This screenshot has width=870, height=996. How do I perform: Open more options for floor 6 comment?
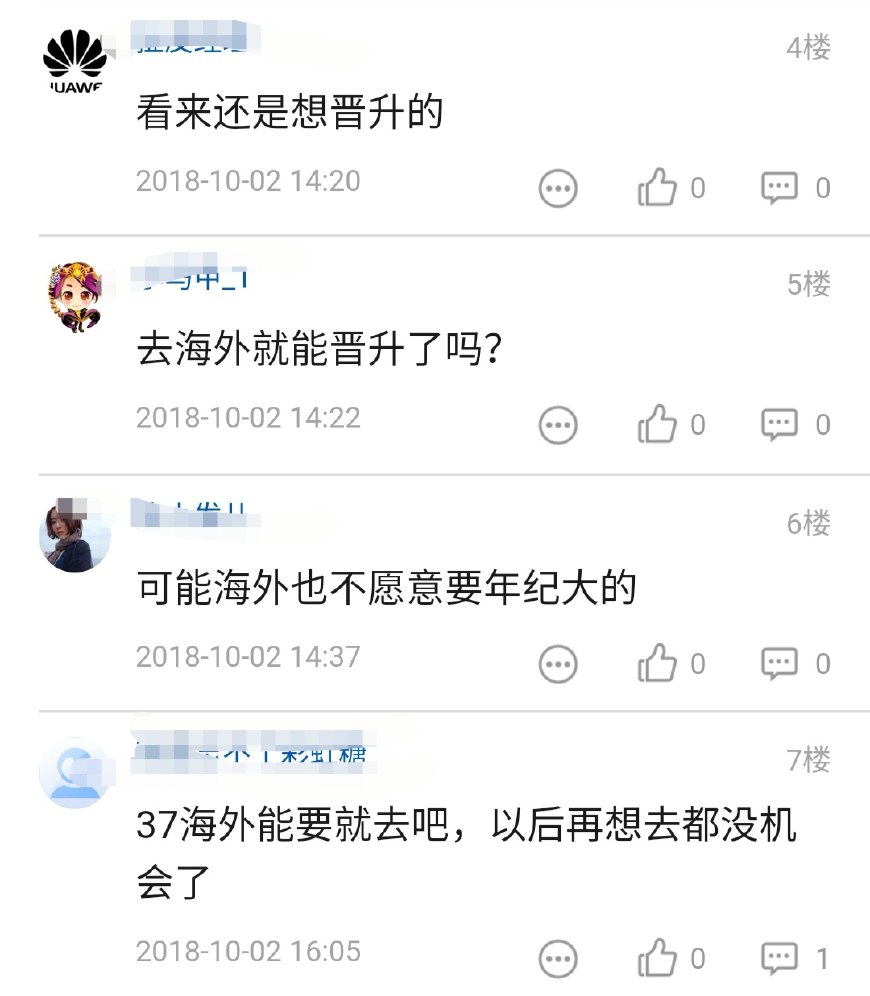tap(558, 662)
